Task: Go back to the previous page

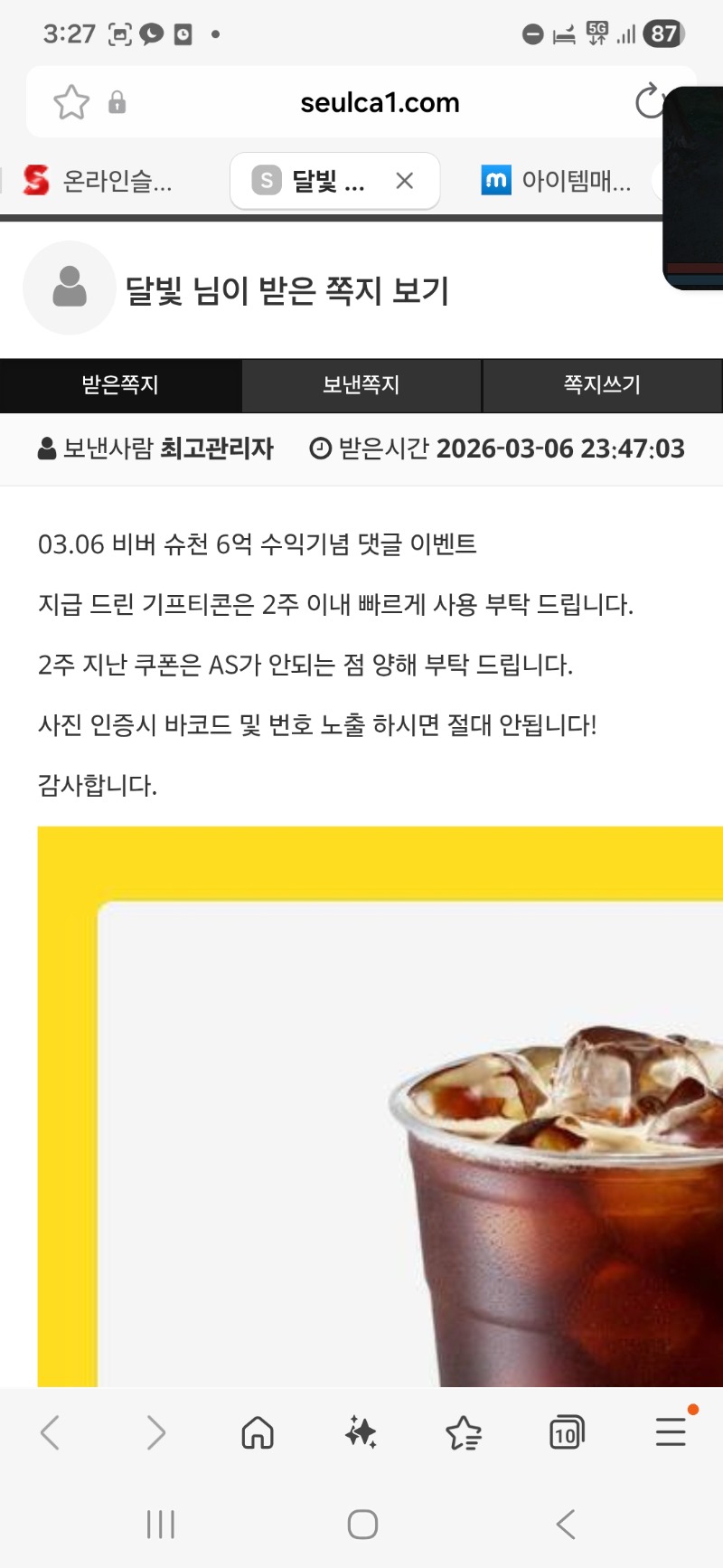Action: (x=51, y=1432)
